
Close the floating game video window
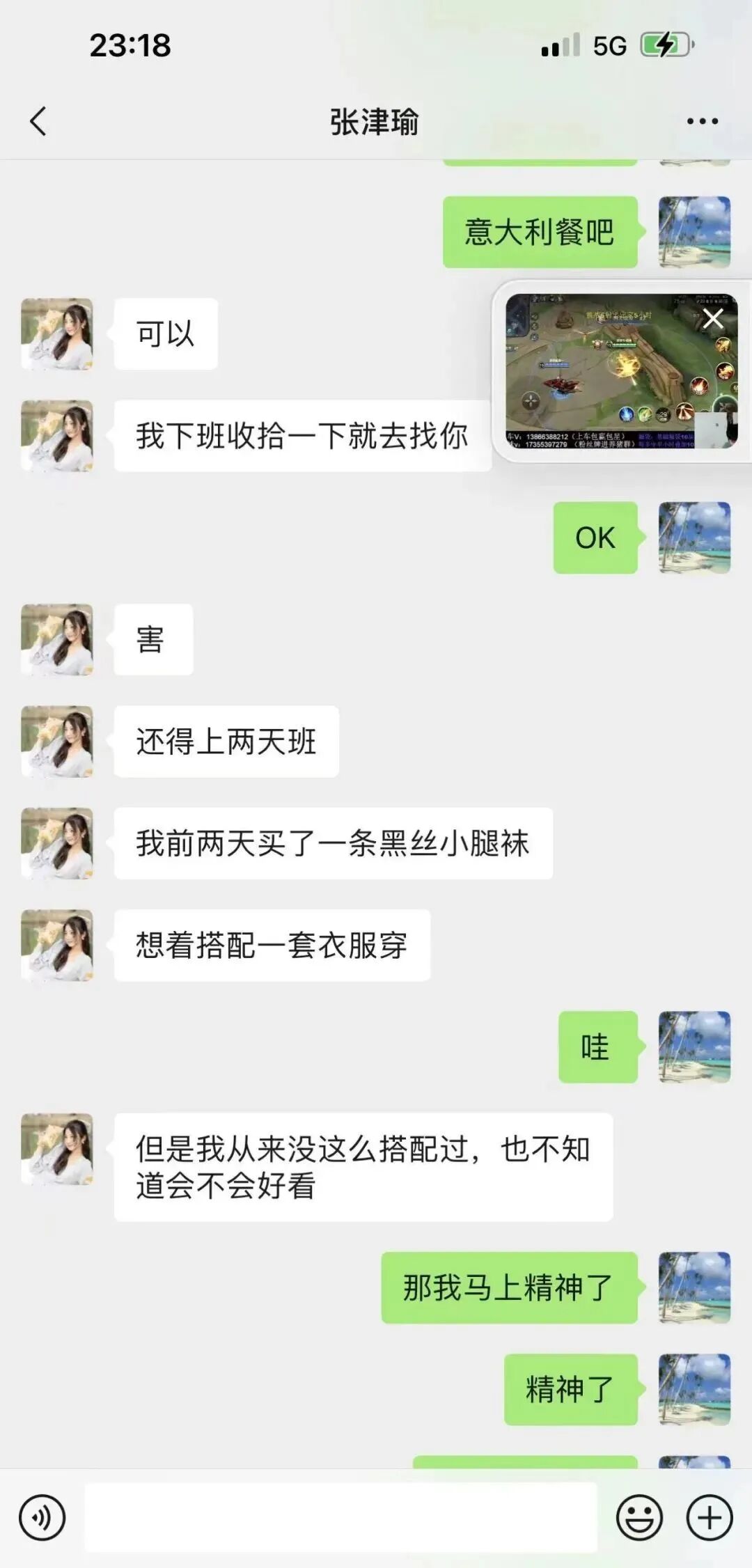[x=713, y=319]
